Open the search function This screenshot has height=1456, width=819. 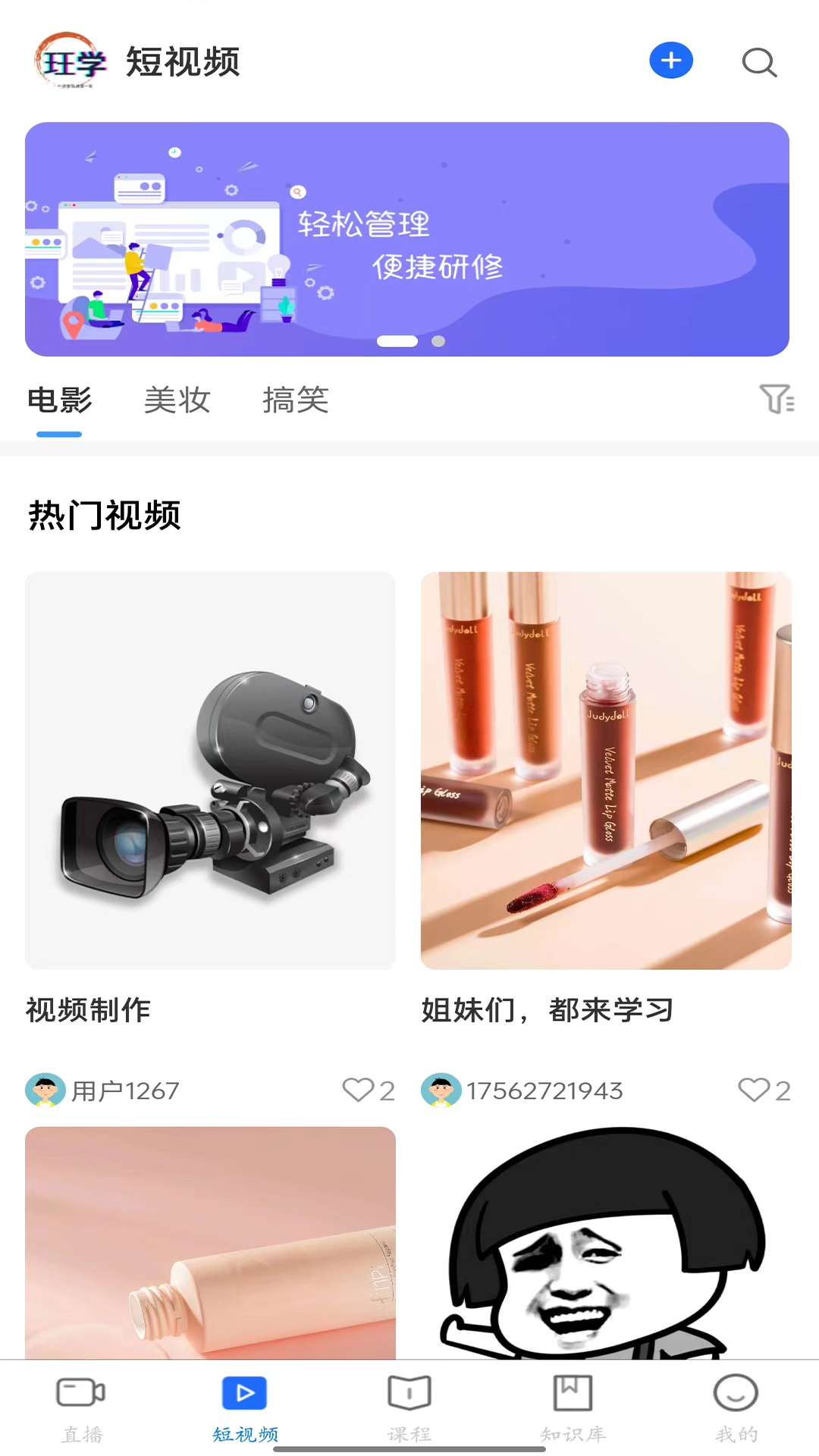tap(759, 63)
